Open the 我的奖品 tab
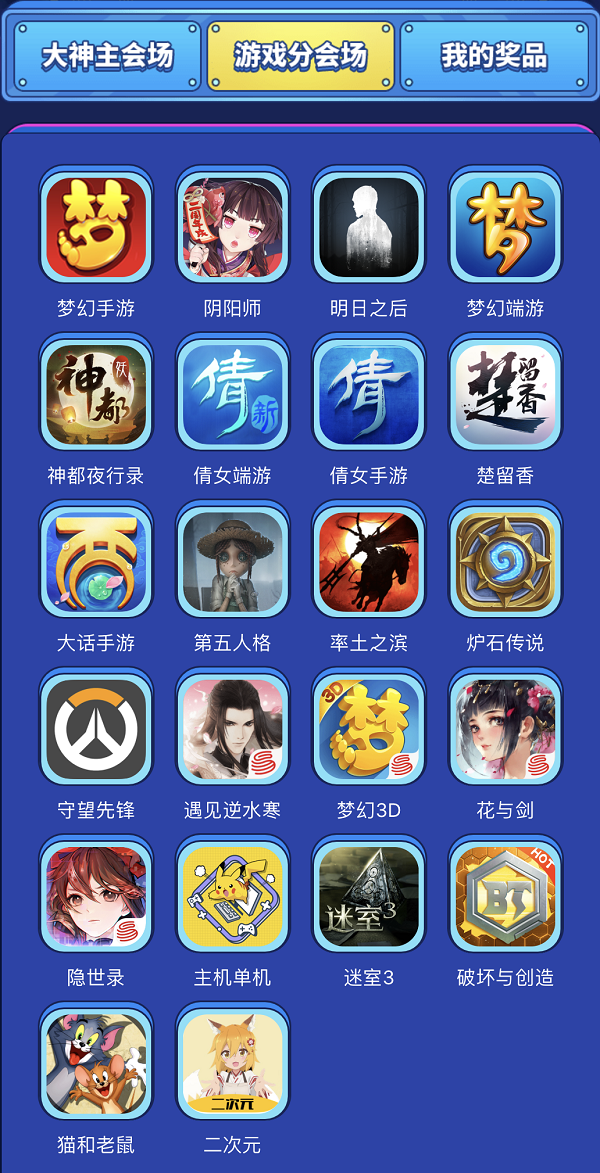This screenshot has height=1173, width=600. 494,56
